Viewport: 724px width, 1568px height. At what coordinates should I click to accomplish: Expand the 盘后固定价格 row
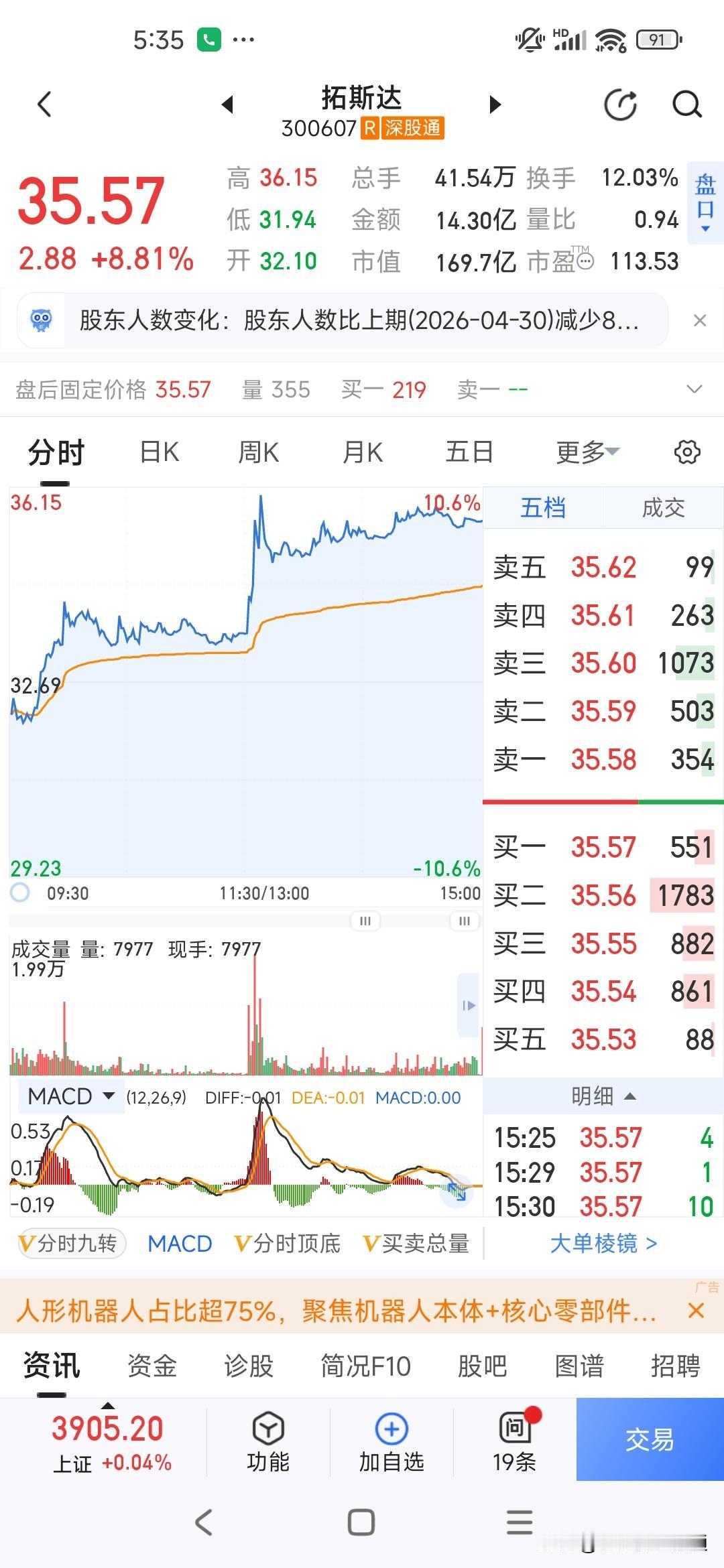click(x=695, y=389)
